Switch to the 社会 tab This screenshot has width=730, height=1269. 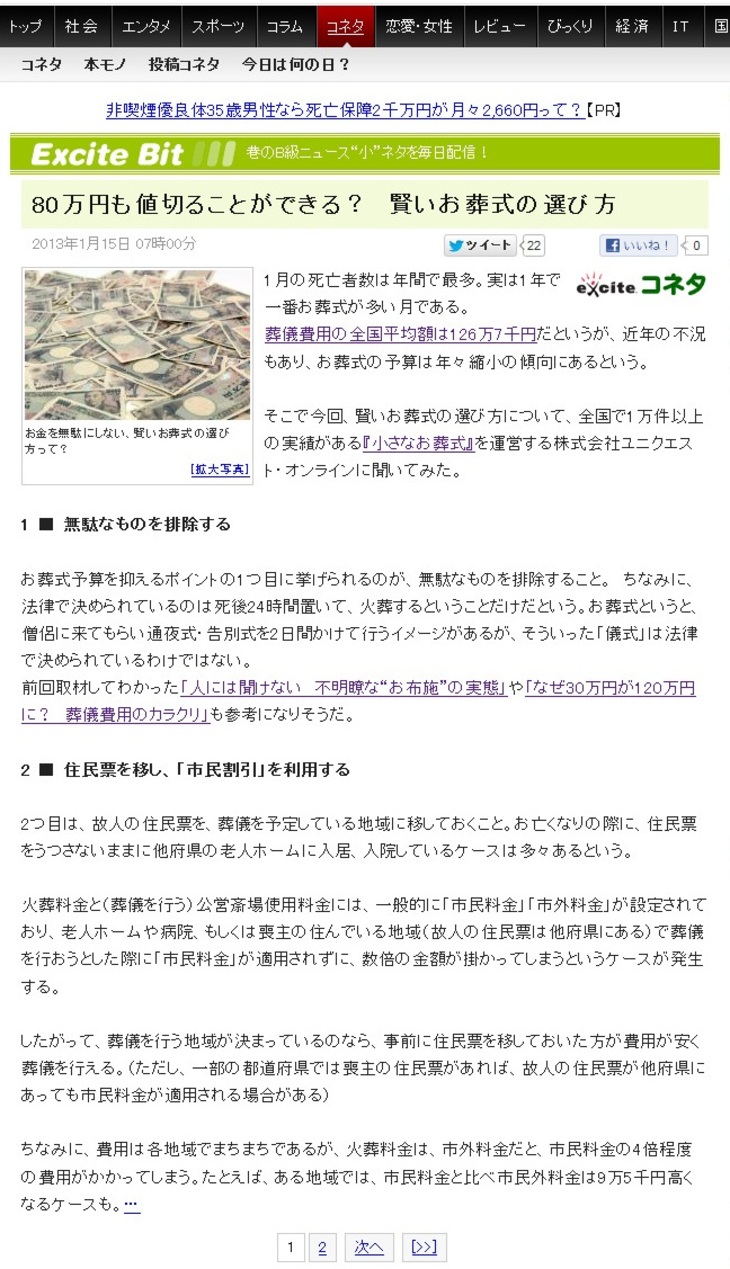click(x=82, y=27)
